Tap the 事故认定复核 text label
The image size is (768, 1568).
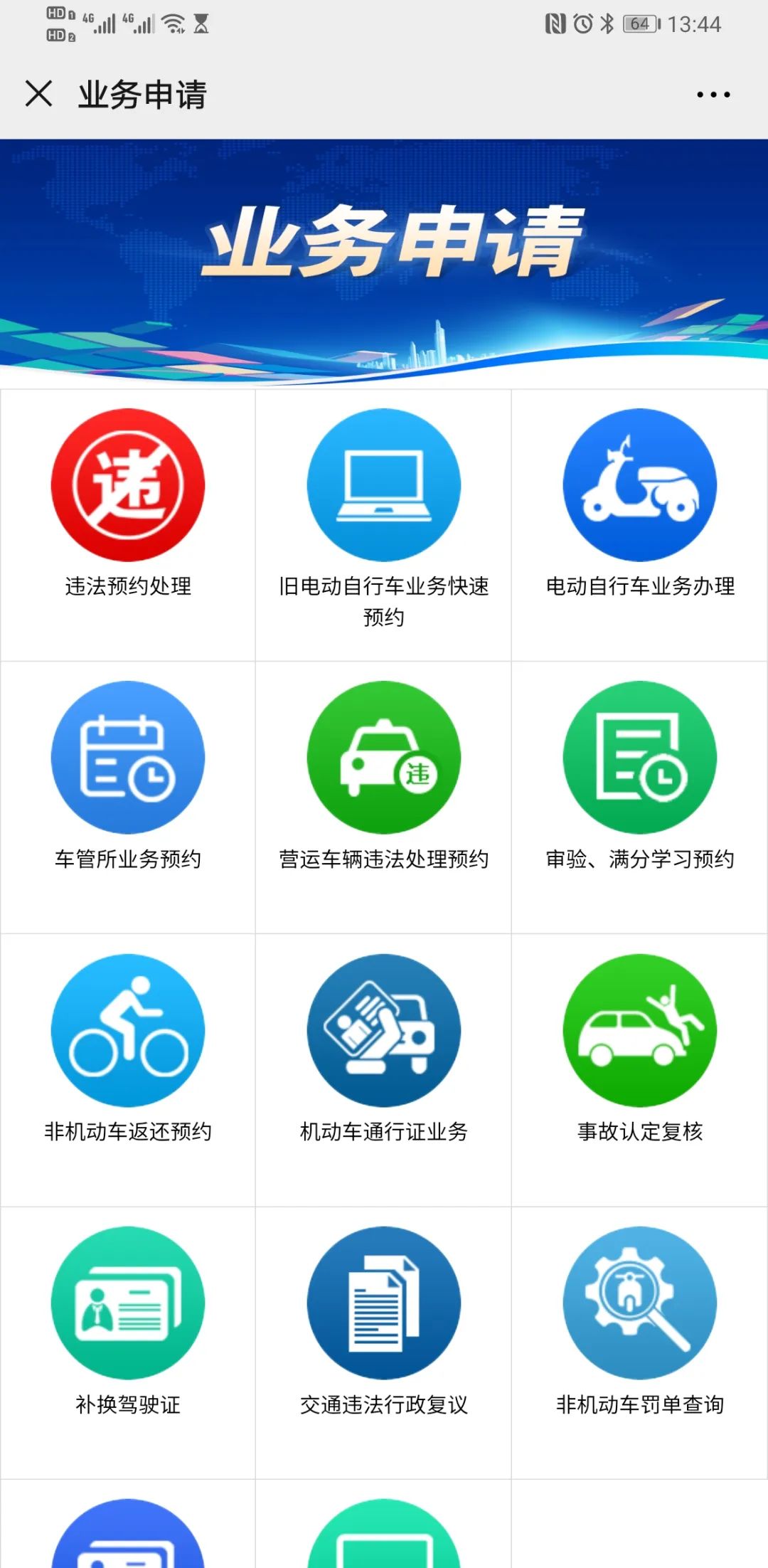tap(639, 1130)
